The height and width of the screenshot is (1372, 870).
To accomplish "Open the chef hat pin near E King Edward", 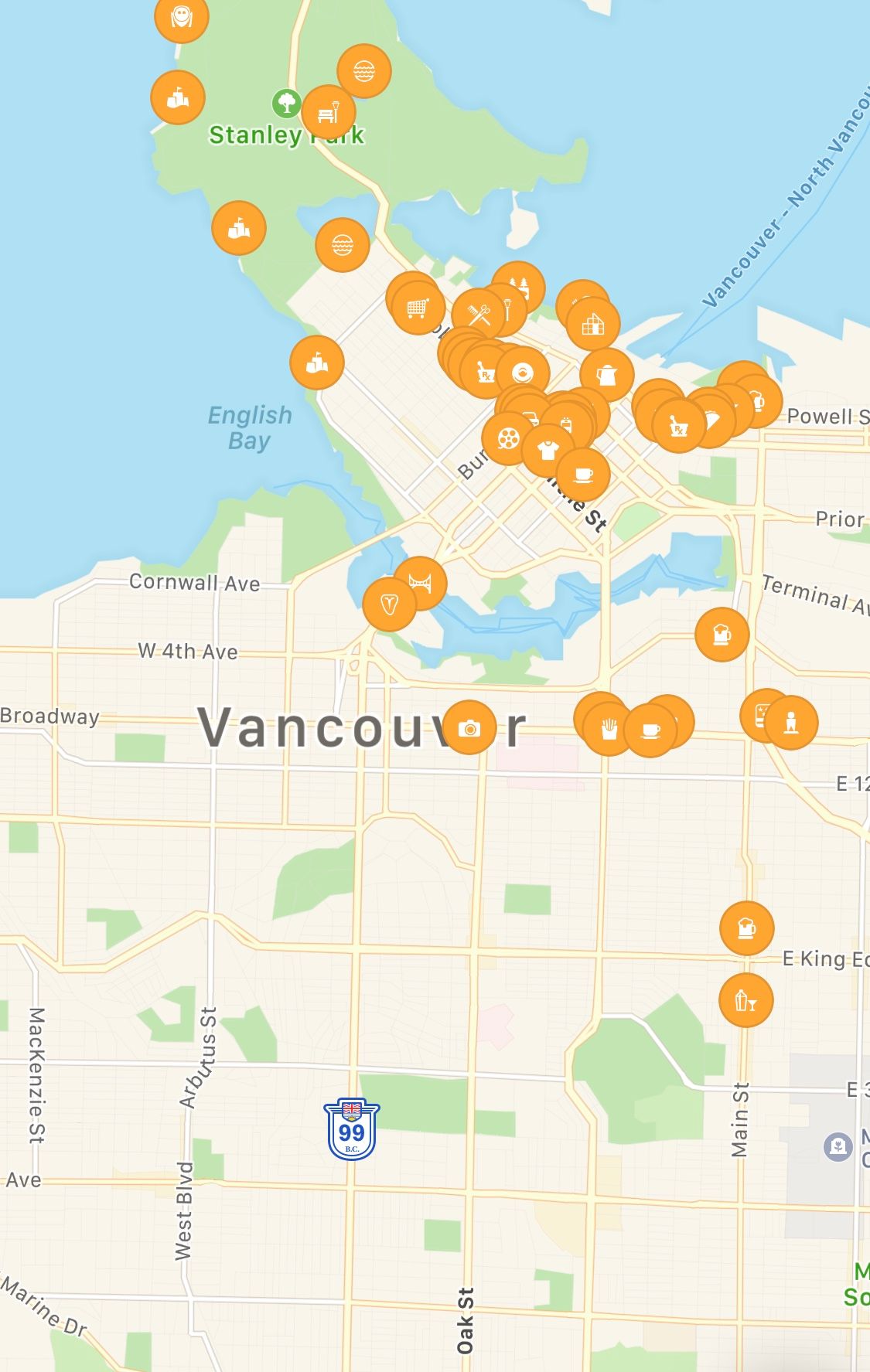I will point(746,927).
